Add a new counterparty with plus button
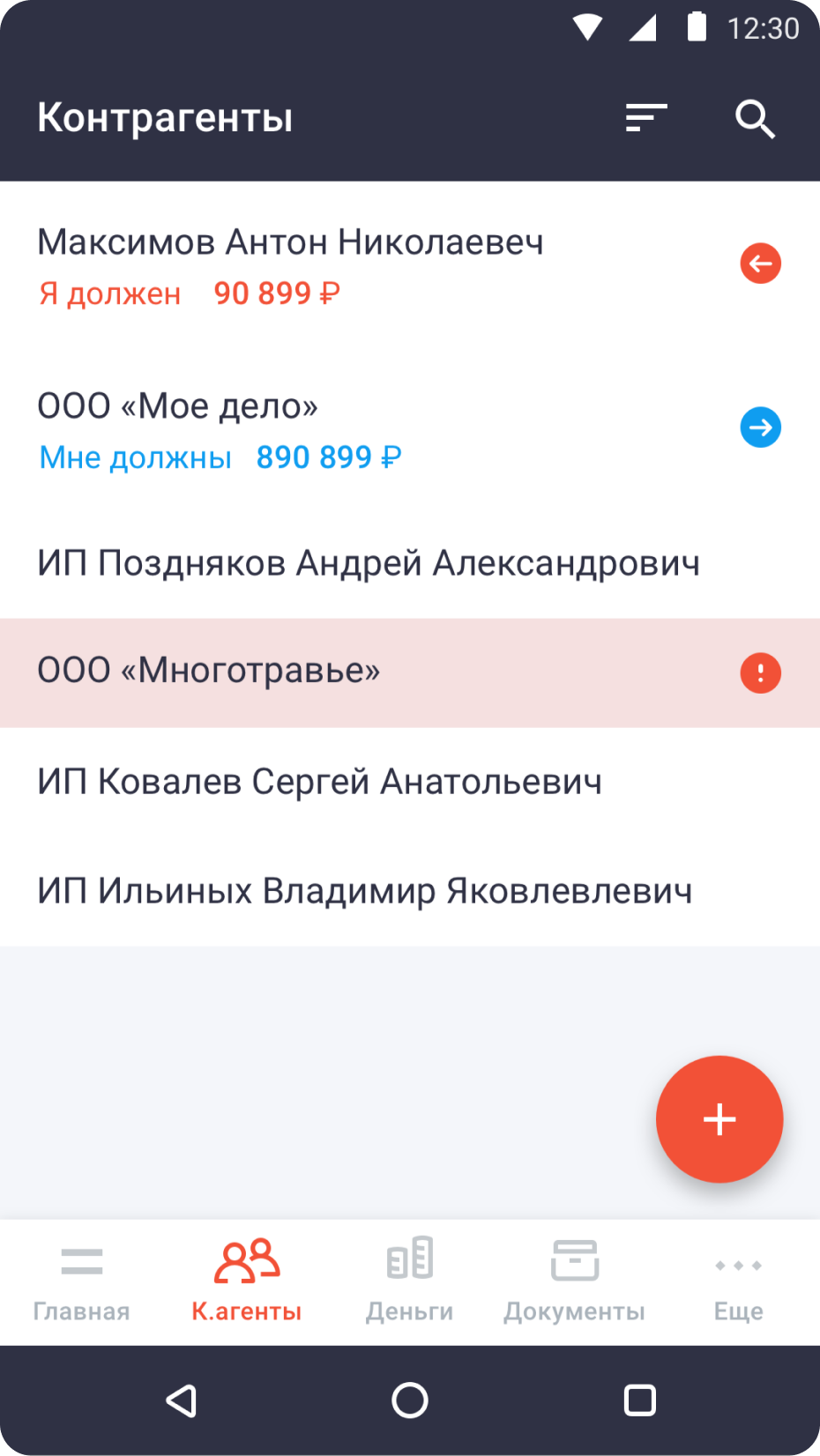 [719, 1119]
